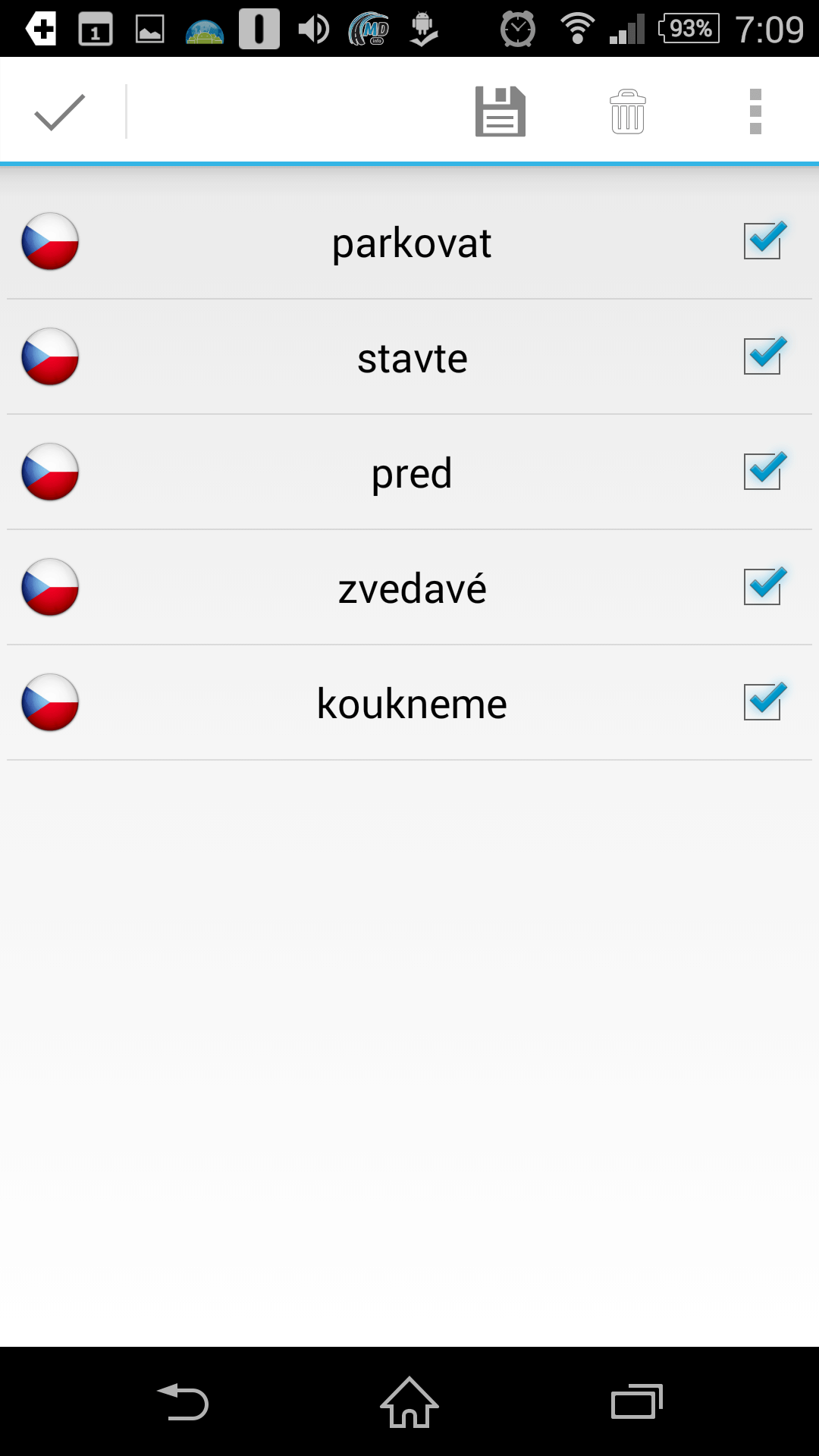The width and height of the screenshot is (819, 1456).
Task: Uncheck the parkovat checkbox
Action: [764, 240]
